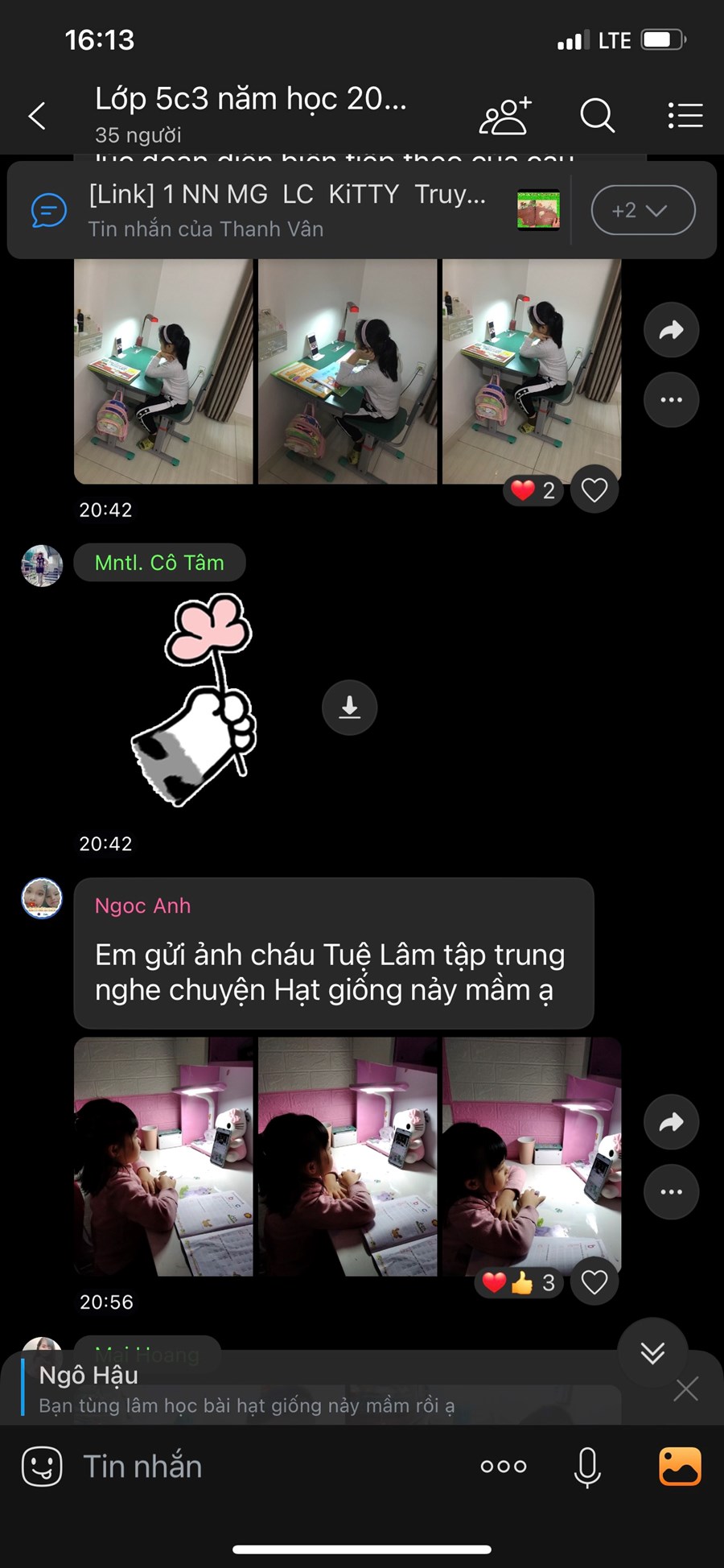The image size is (724, 1568).
Task: Go back from the Lớp 5c3 group chat
Action: (37, 116)
